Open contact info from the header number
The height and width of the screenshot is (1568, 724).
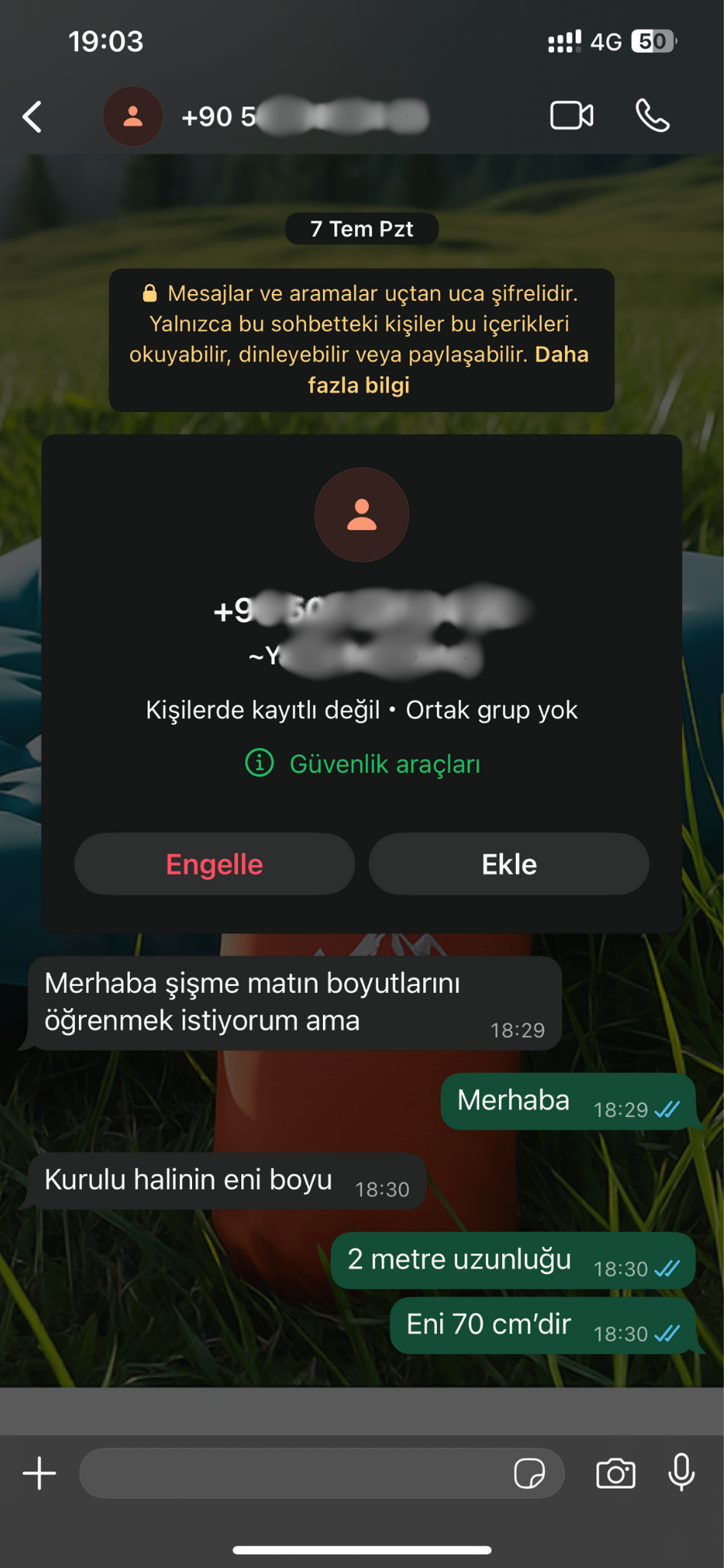tap(305, 117)
